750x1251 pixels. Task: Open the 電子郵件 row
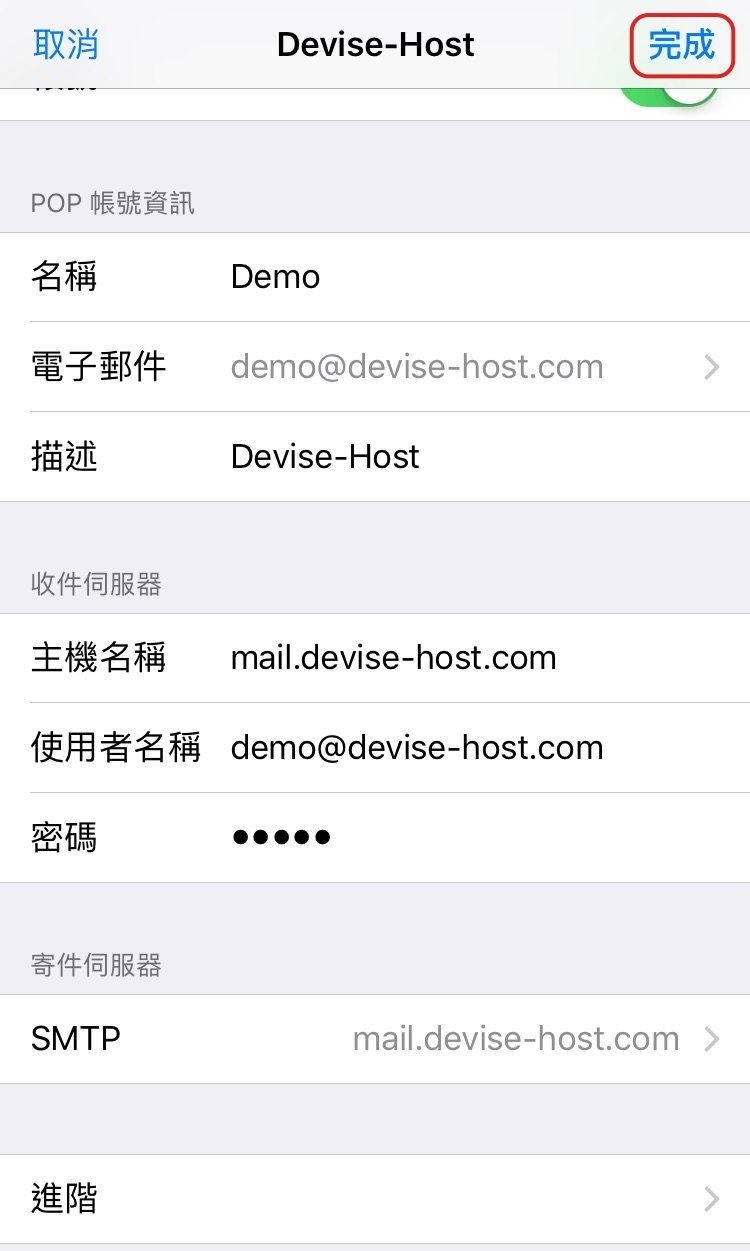tap(375, 367)
